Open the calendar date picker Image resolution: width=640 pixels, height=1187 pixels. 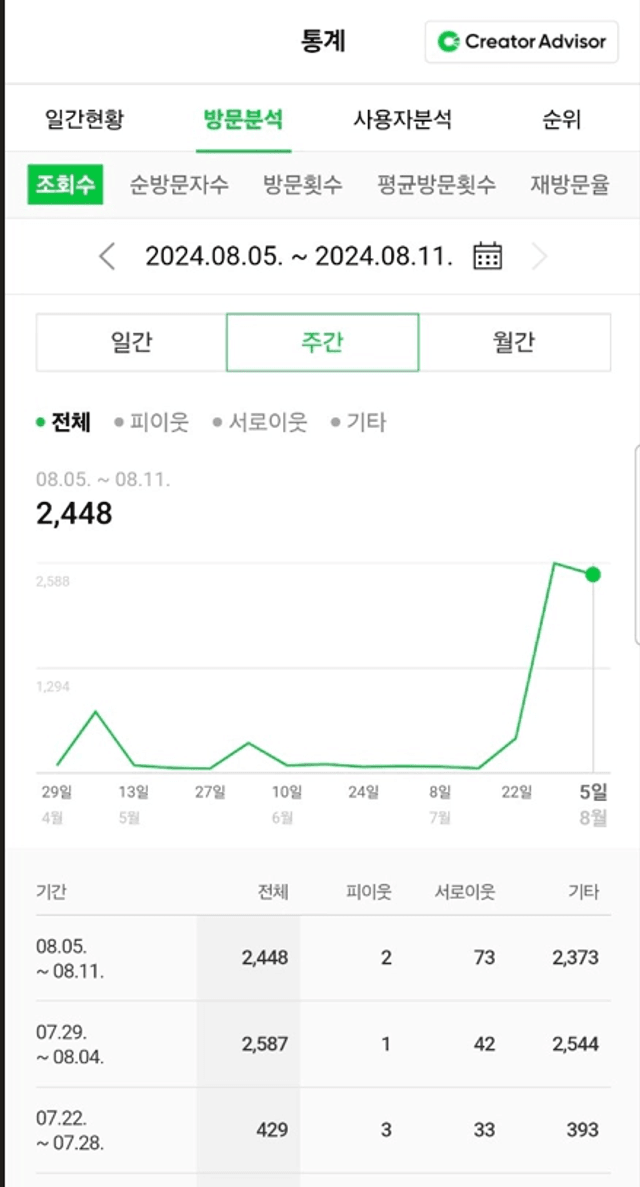click(487, 256)
